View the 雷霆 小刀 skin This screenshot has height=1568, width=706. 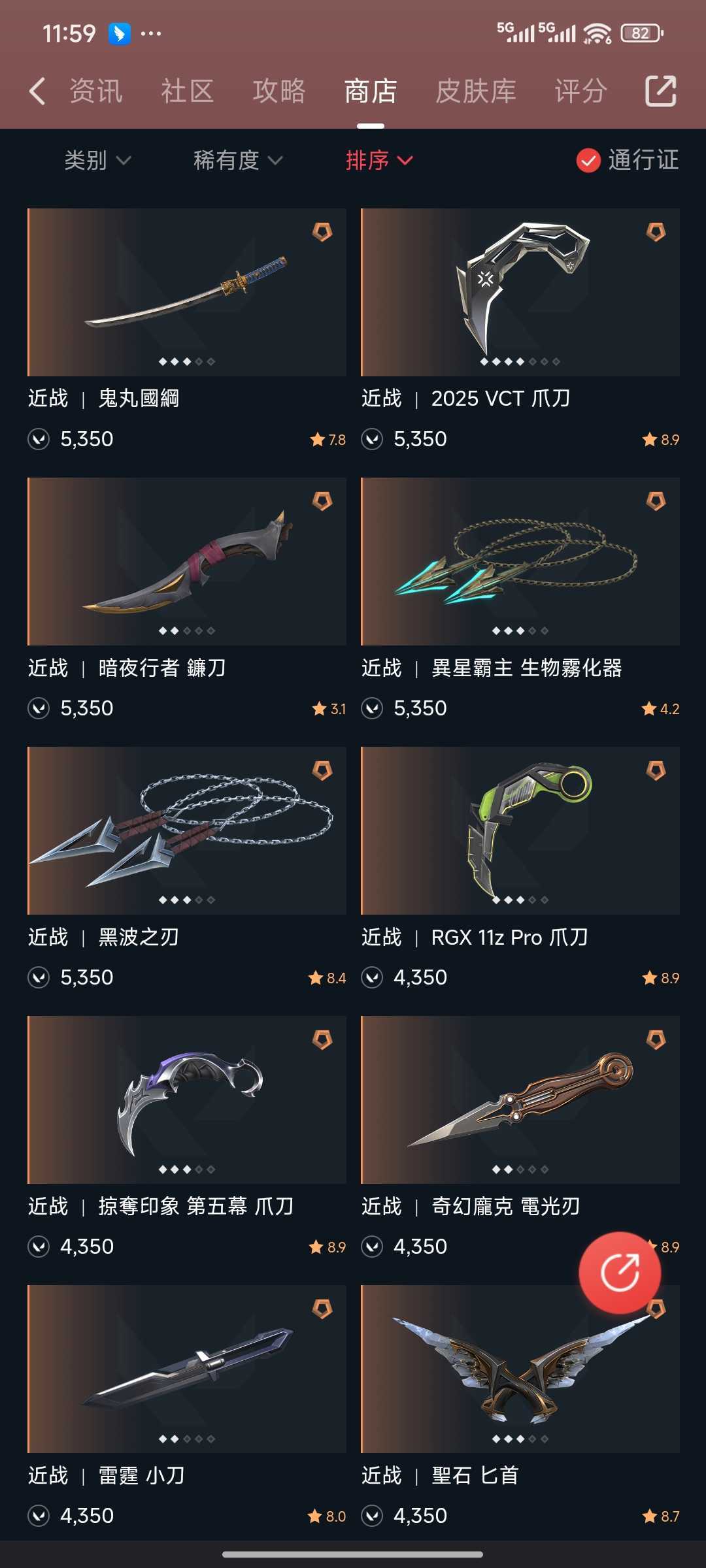[187, 1369]
